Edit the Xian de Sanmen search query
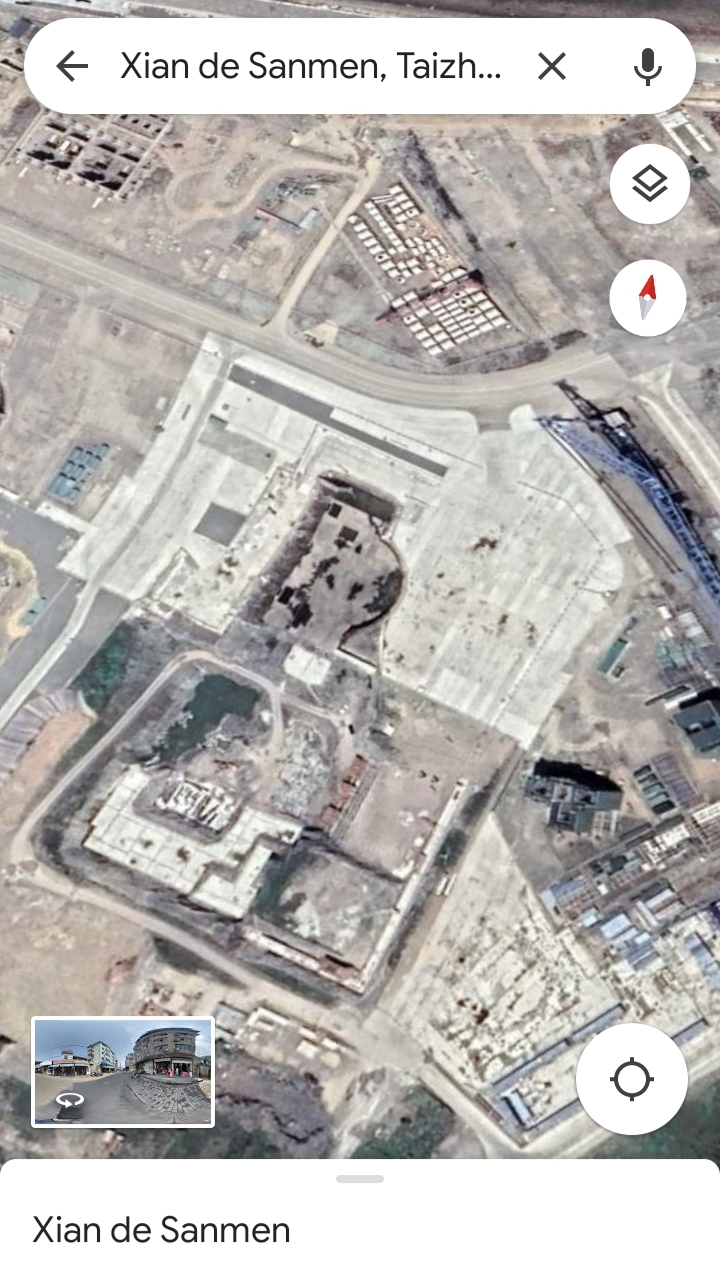This screenshot has height=1267, width=720. (310, 67)
